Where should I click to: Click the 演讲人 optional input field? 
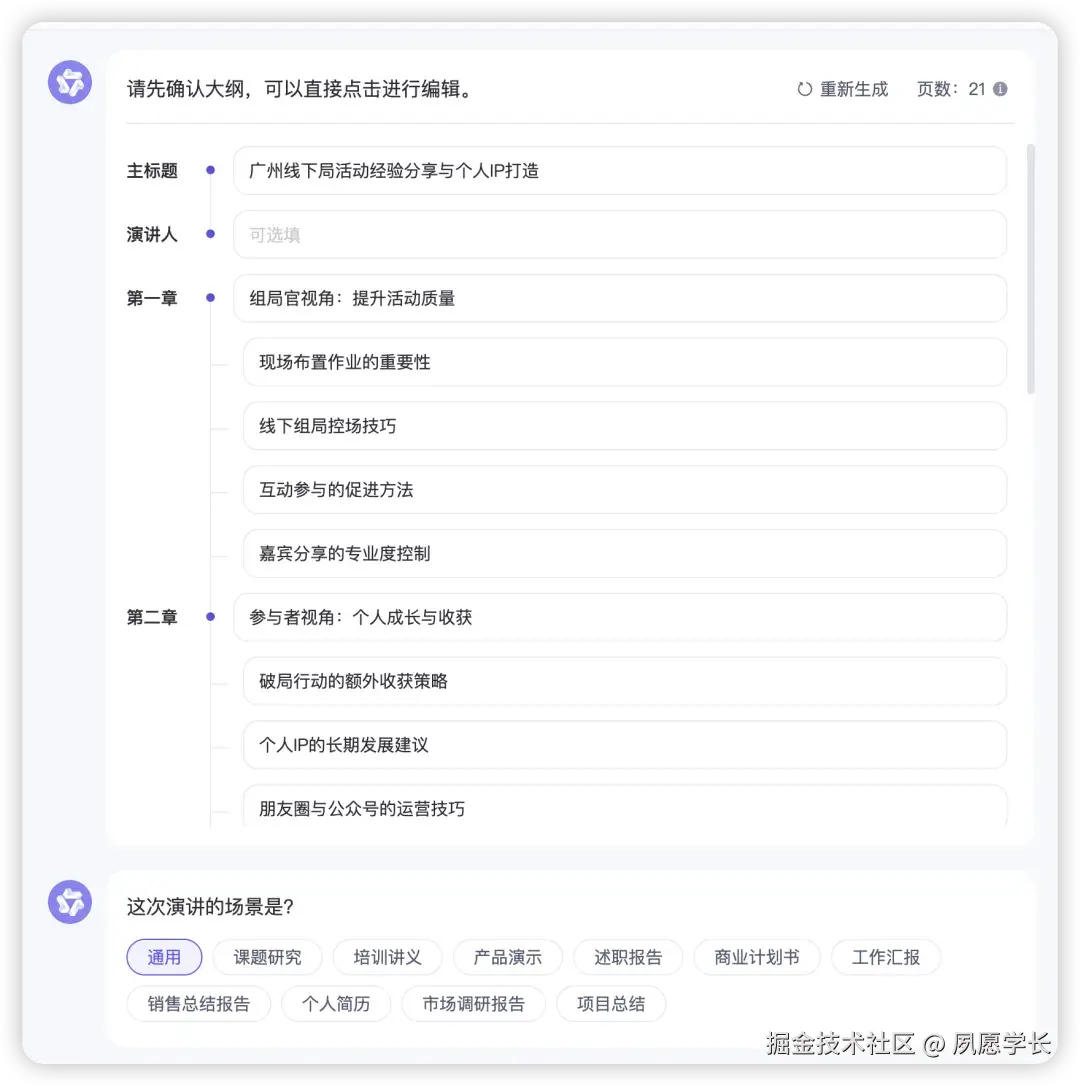pyautogui.click(x=620, y=234)
